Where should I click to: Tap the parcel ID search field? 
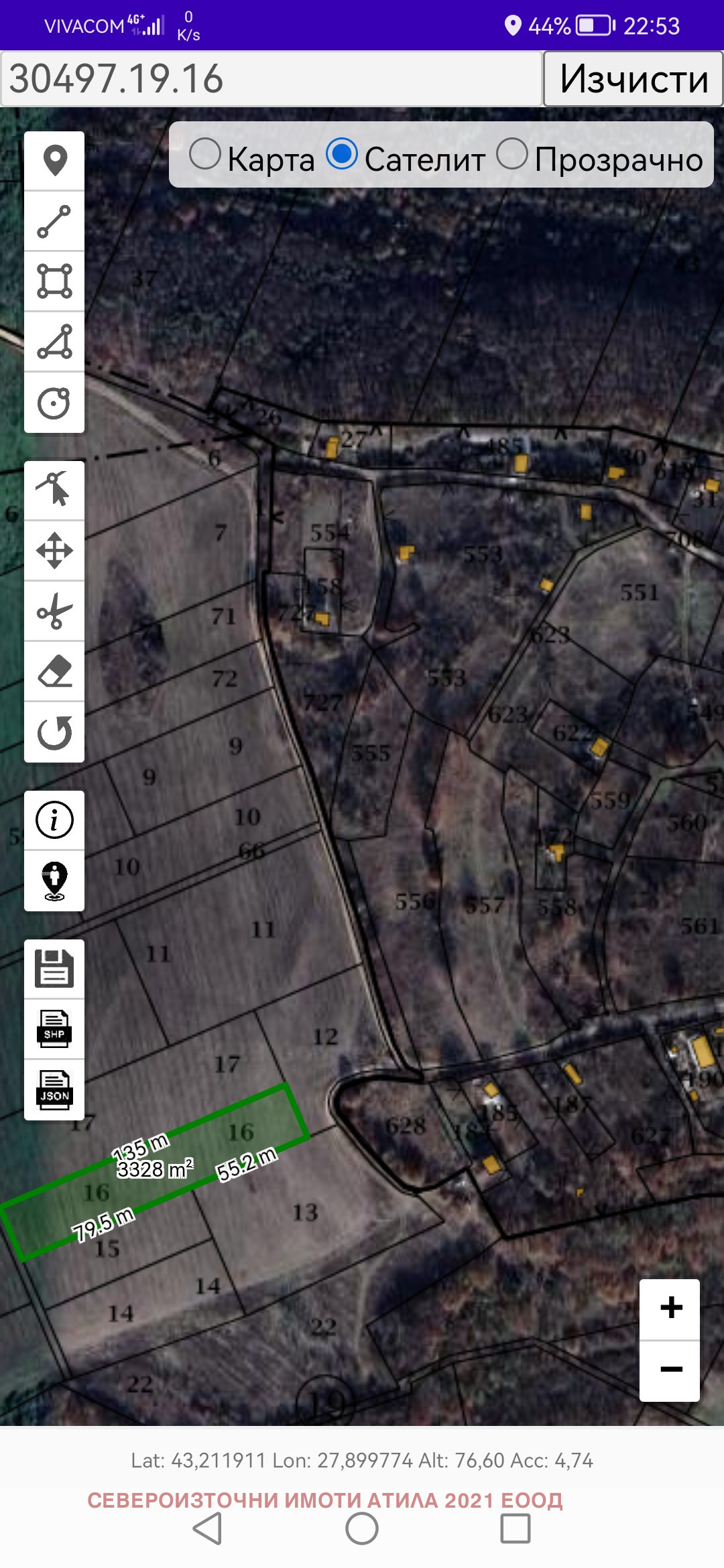click(271, 79)
